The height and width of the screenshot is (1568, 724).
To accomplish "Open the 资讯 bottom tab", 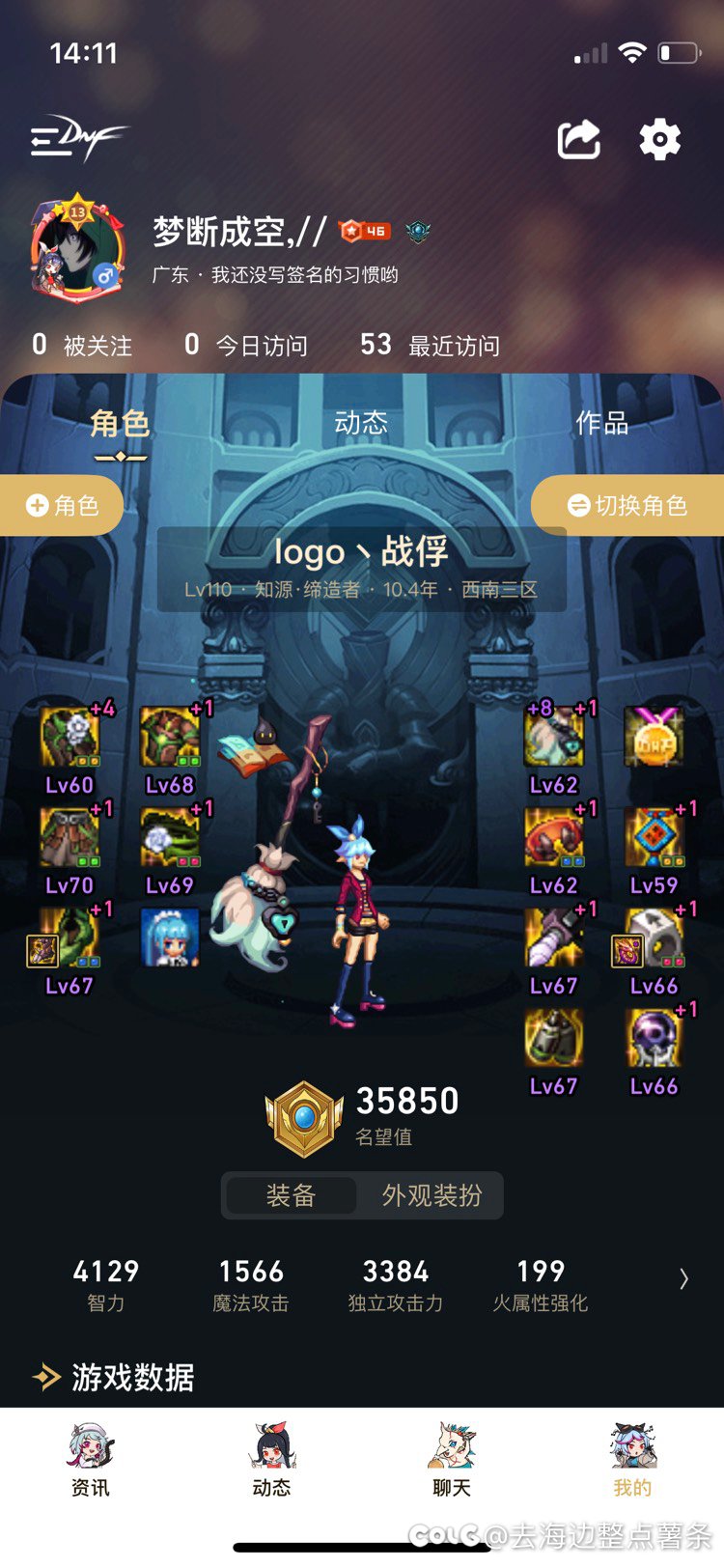I will click(x=91, y=1460).
